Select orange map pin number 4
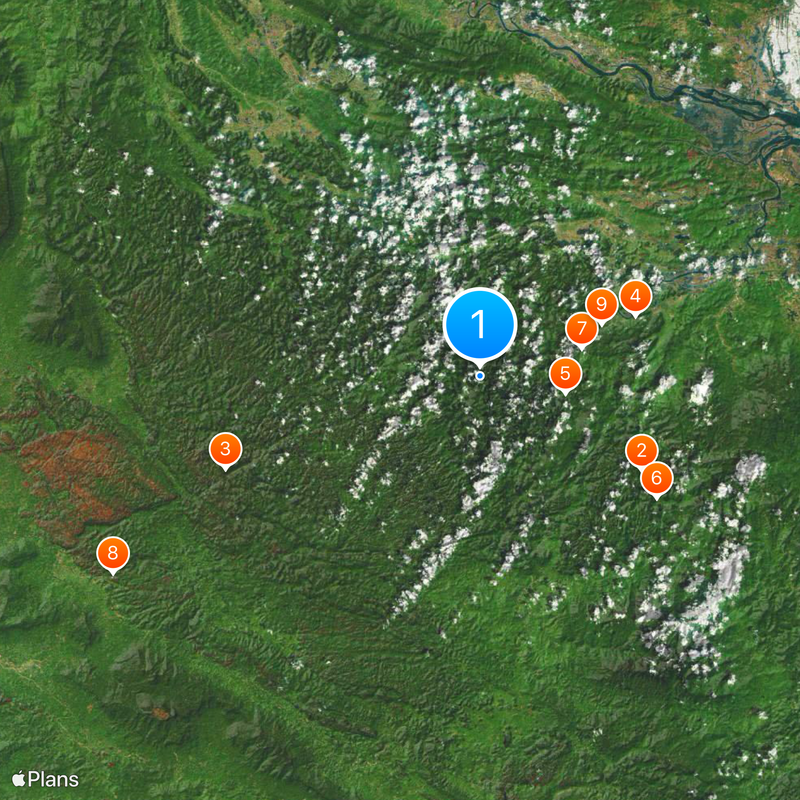 coord(635,297)
